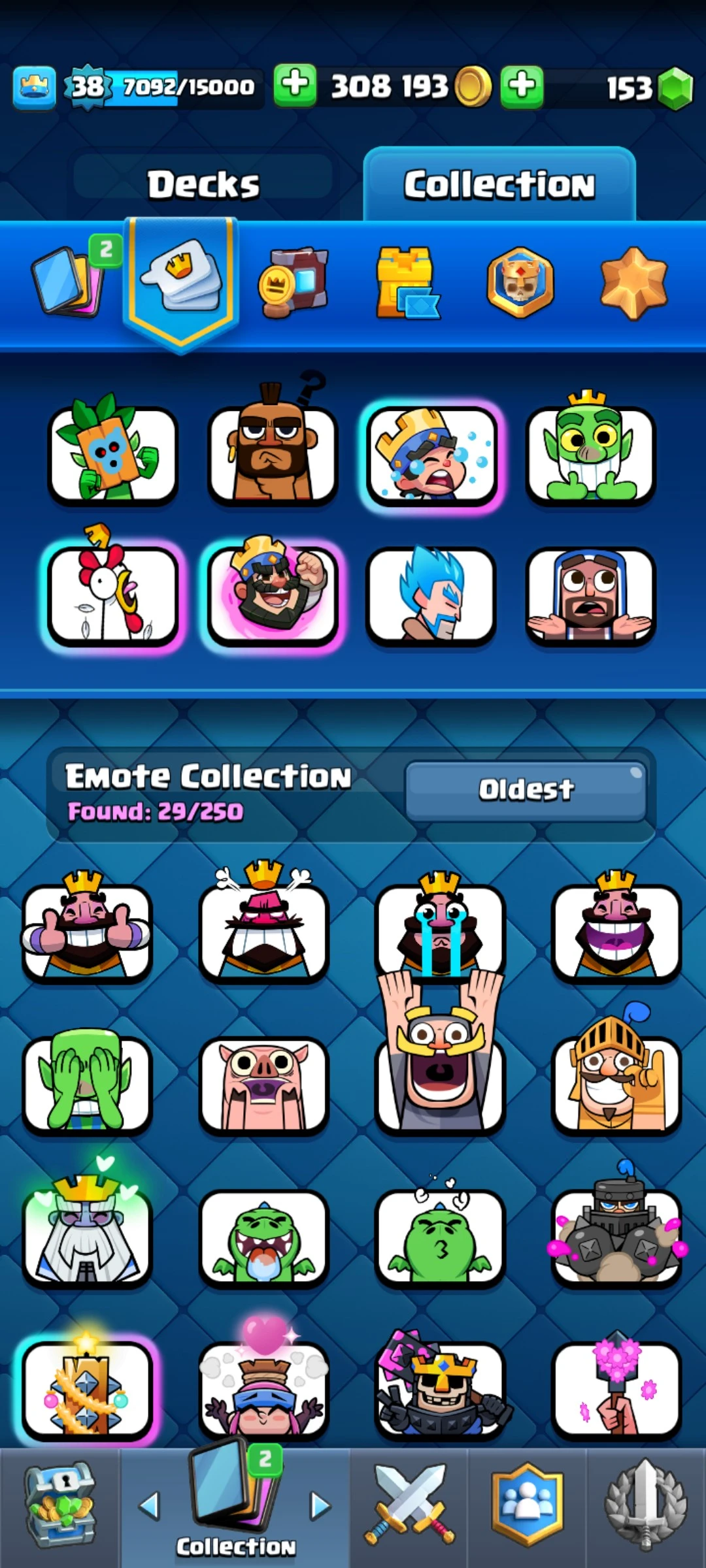Image resolution: width=706 pixels, height=1568 pixels.
Task: Select the goblin covering eyes emote
Action: (87, 1083)
